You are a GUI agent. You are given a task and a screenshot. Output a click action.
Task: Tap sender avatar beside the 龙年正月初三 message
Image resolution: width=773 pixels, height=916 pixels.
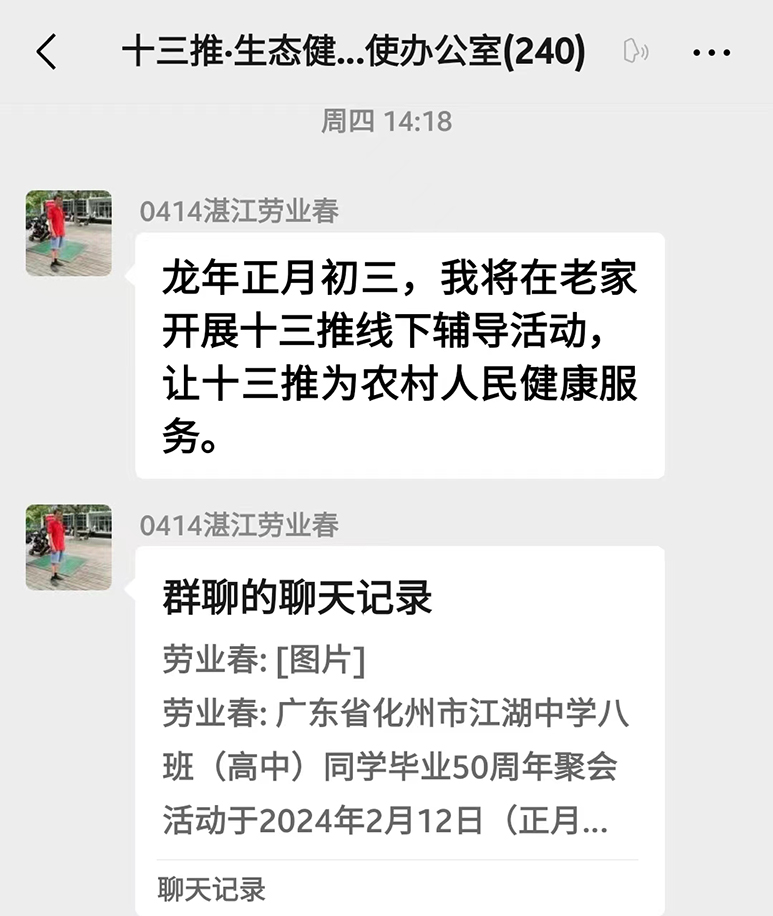point(68,233)
